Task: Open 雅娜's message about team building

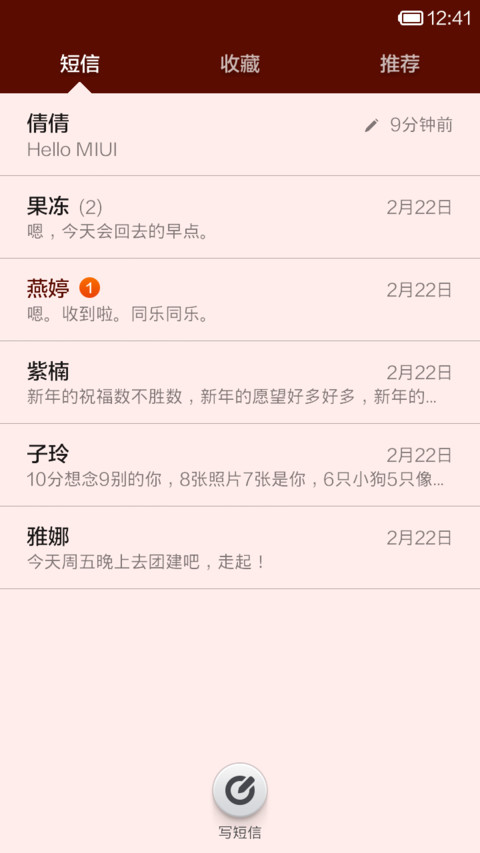Action: point(240,548)
